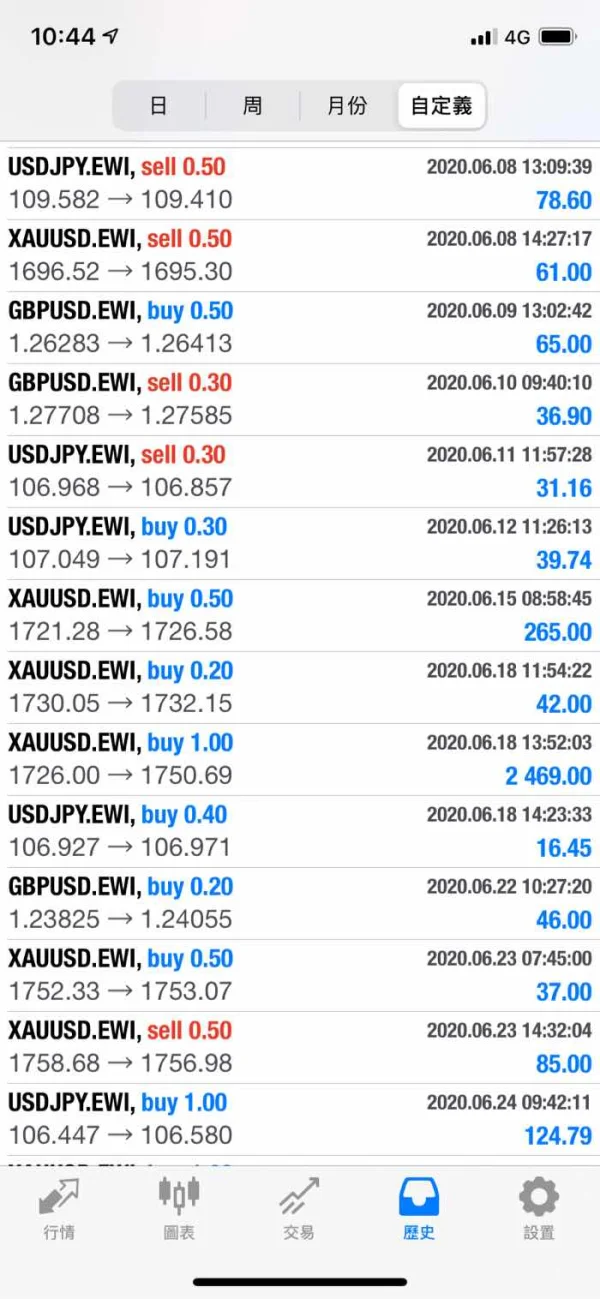Open the USDJPY trade dated 2020.06.11
The image size is (600, 1299).
pyautogui.click(x=300, y=472)
